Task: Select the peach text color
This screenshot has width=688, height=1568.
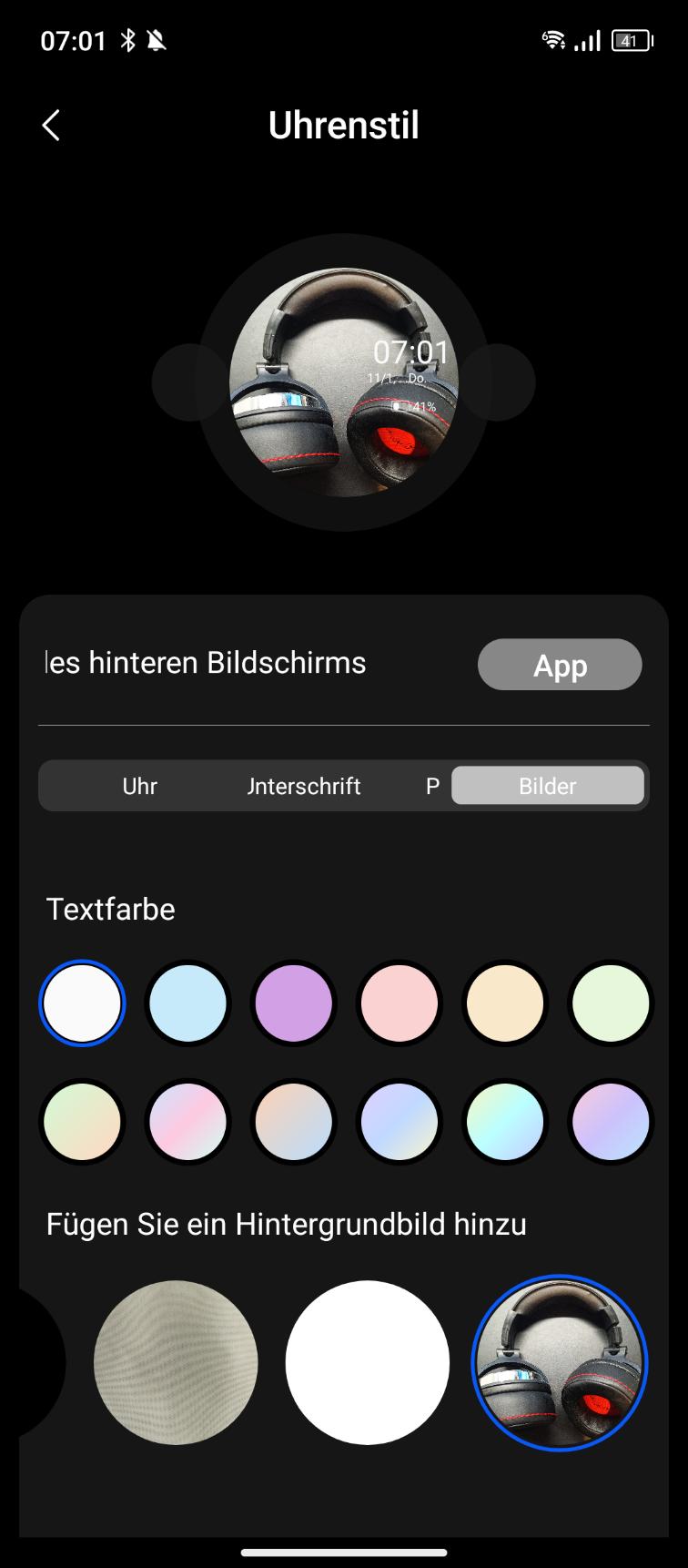Action: [505, 1003]
